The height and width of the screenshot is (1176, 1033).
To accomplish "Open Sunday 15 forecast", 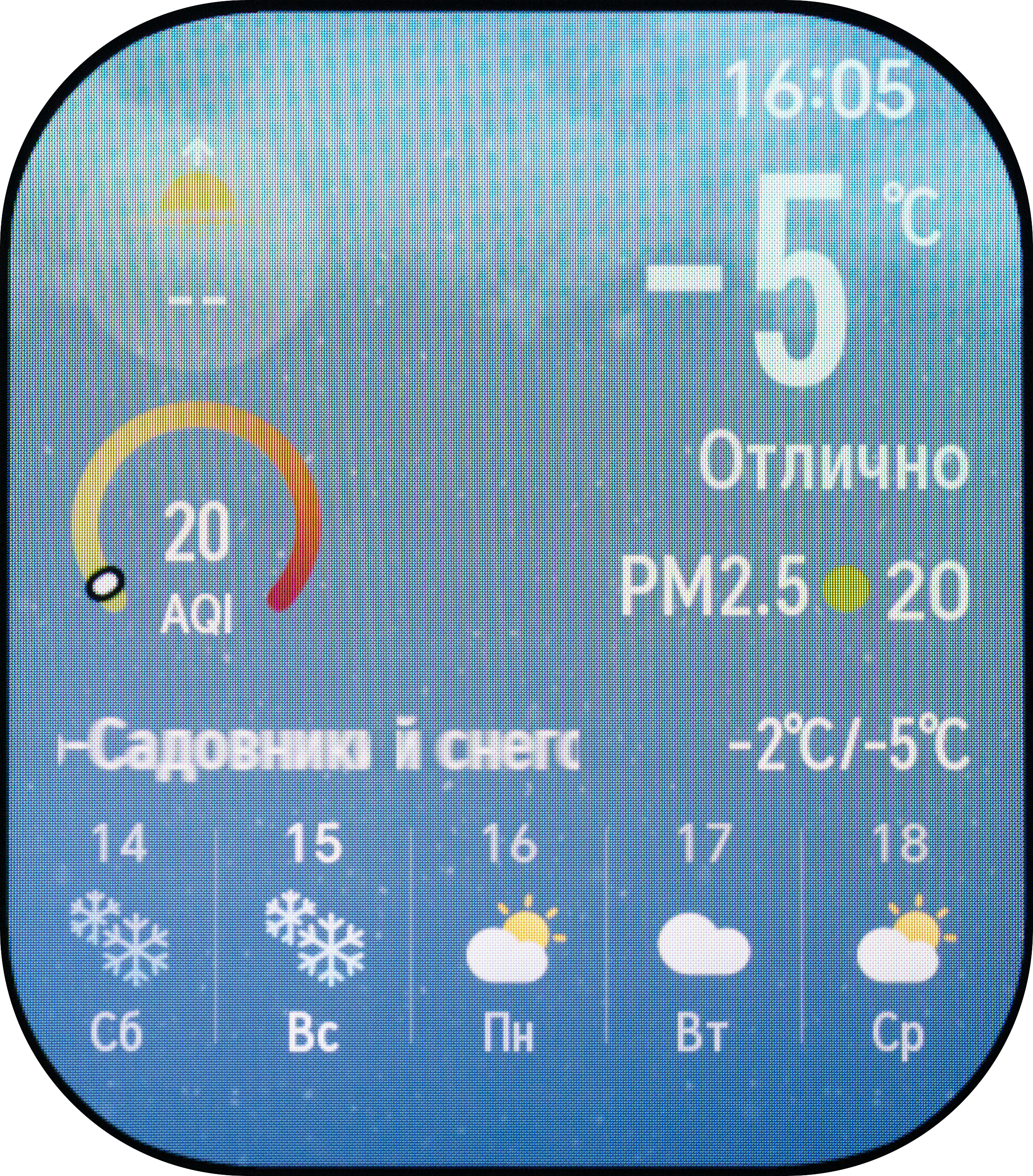I will [x=314, y=942].
